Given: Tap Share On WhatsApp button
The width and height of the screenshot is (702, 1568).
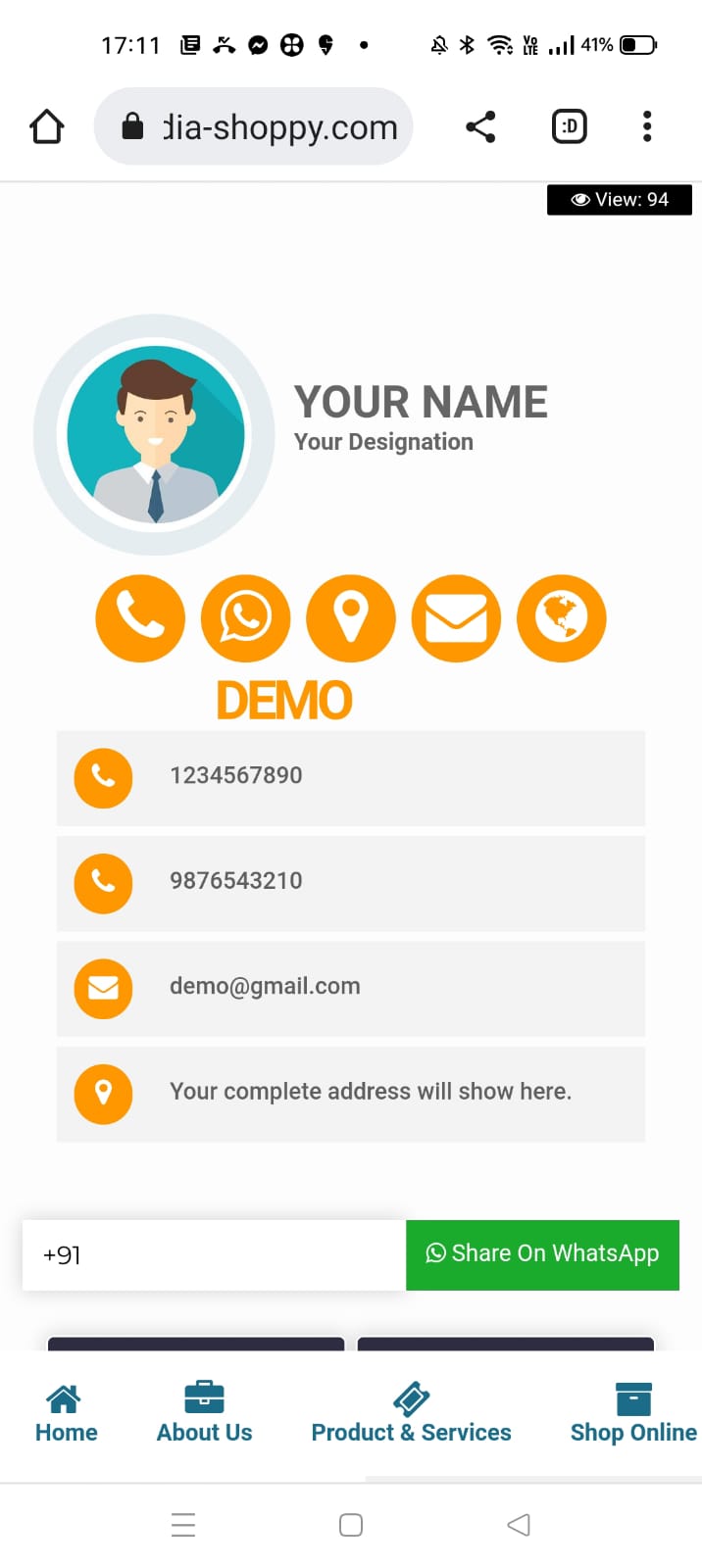Looking at the screenshot, I should point(542,1254).
